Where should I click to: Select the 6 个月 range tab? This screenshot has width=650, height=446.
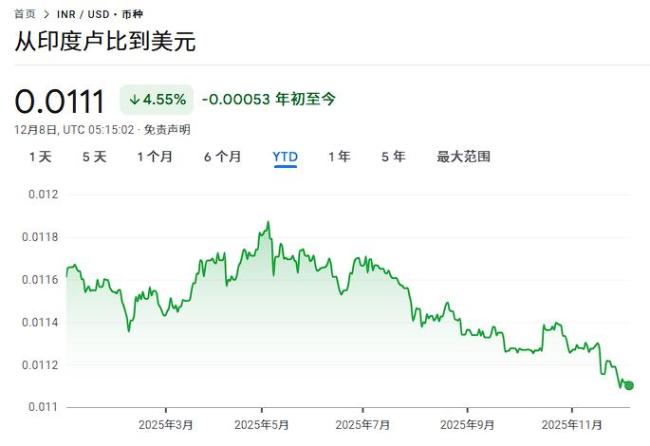pyautogui.click(x=222, y=157)
